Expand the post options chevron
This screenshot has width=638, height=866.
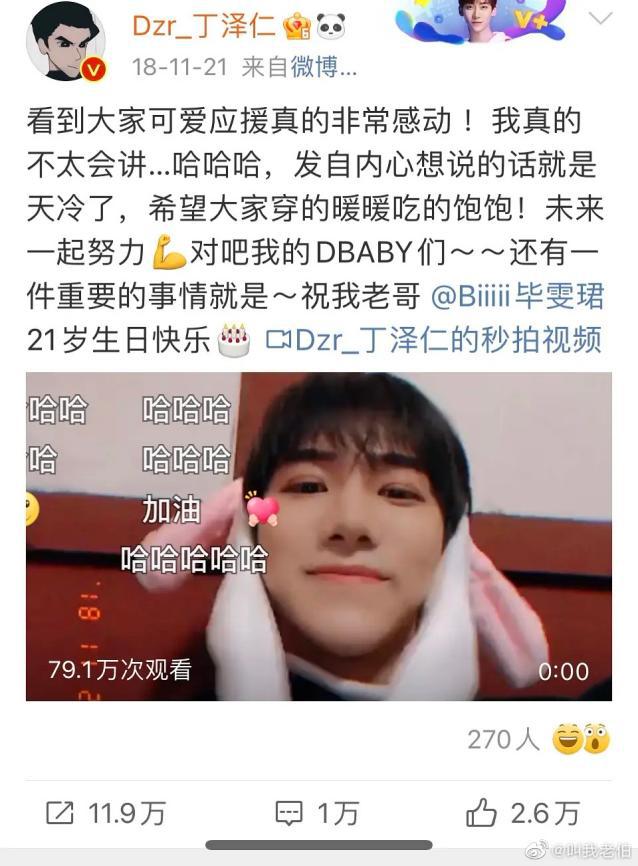(600, 18)
